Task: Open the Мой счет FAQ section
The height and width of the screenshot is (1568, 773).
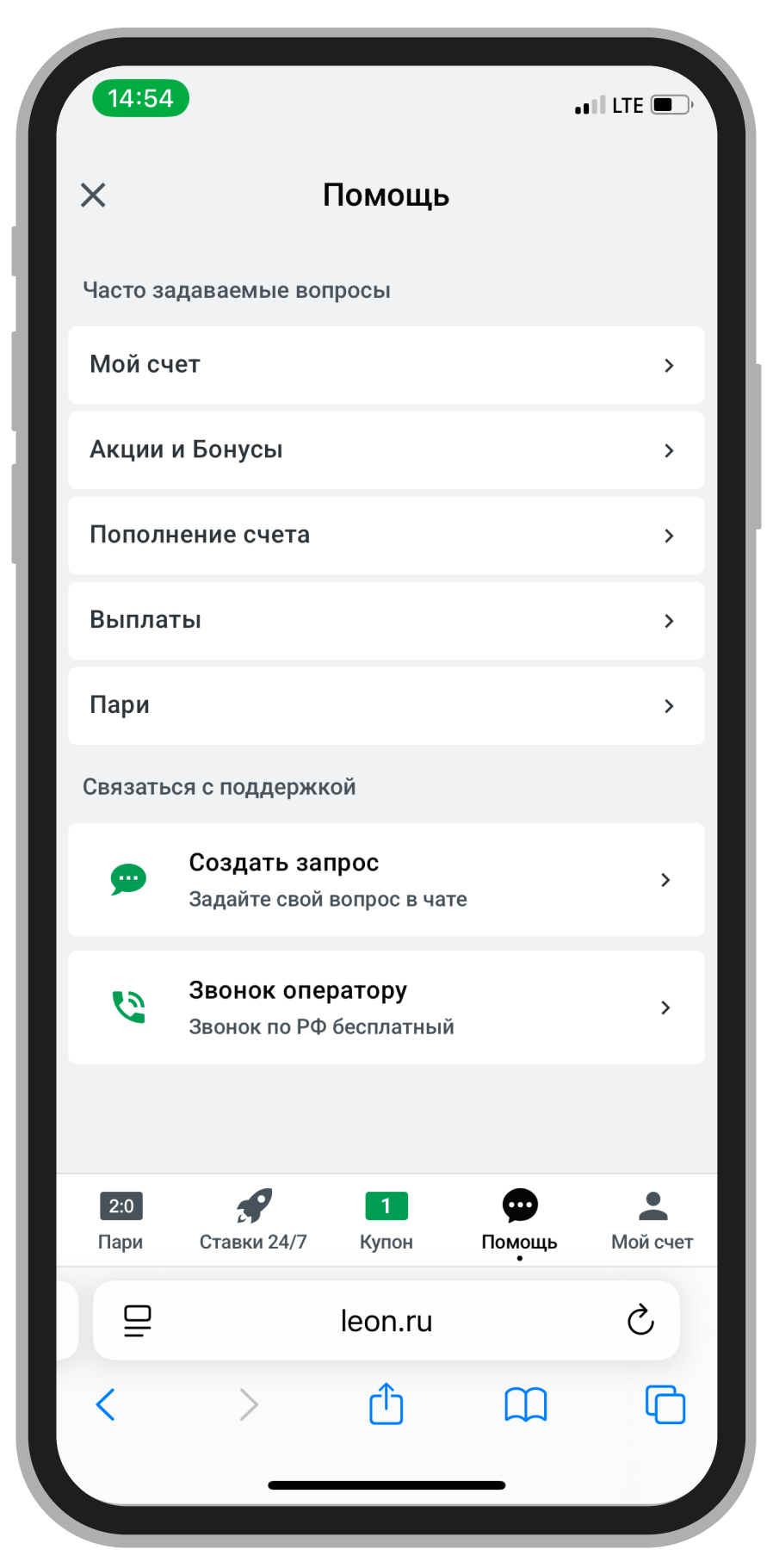Action: point(386,365)
